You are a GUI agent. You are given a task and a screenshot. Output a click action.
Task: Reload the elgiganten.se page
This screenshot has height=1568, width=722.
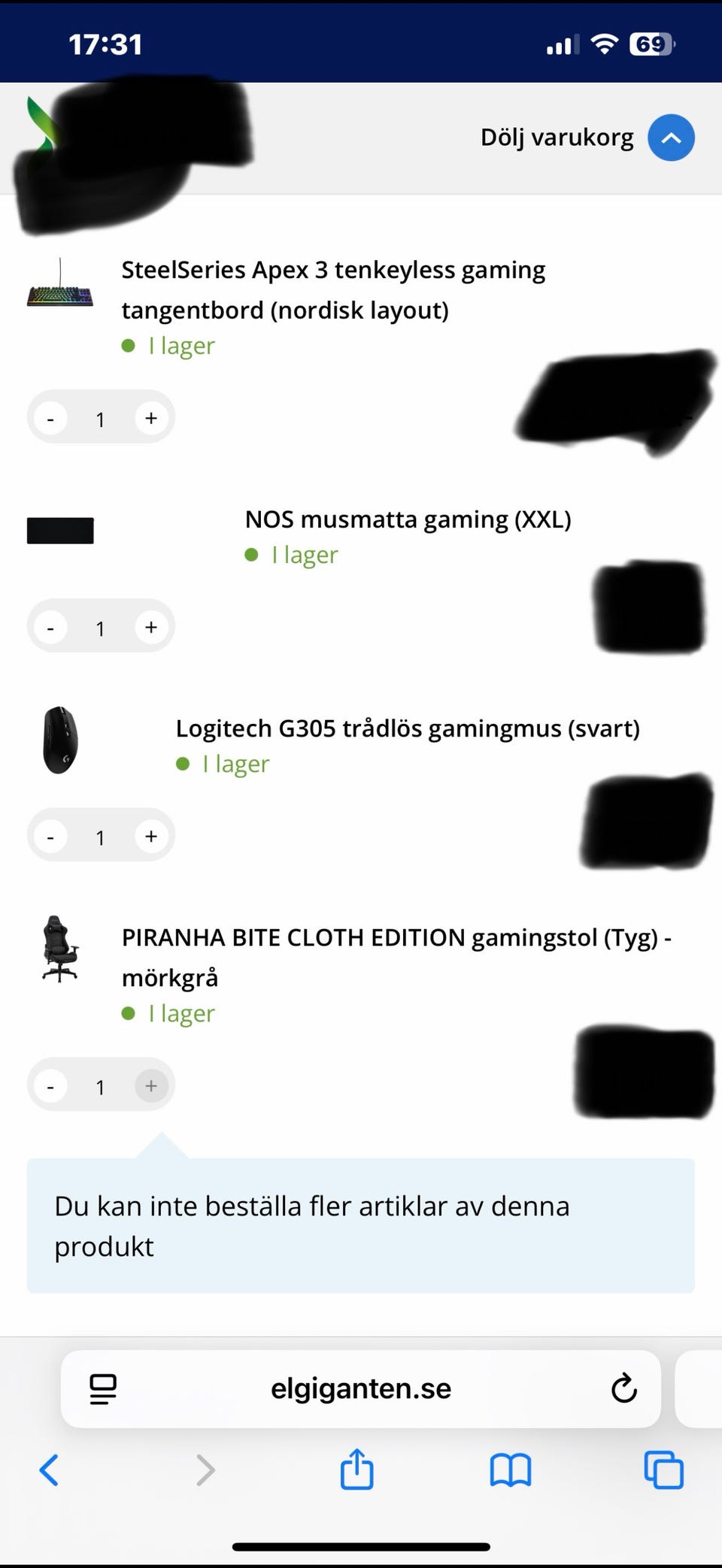(x=623, y=1388)
